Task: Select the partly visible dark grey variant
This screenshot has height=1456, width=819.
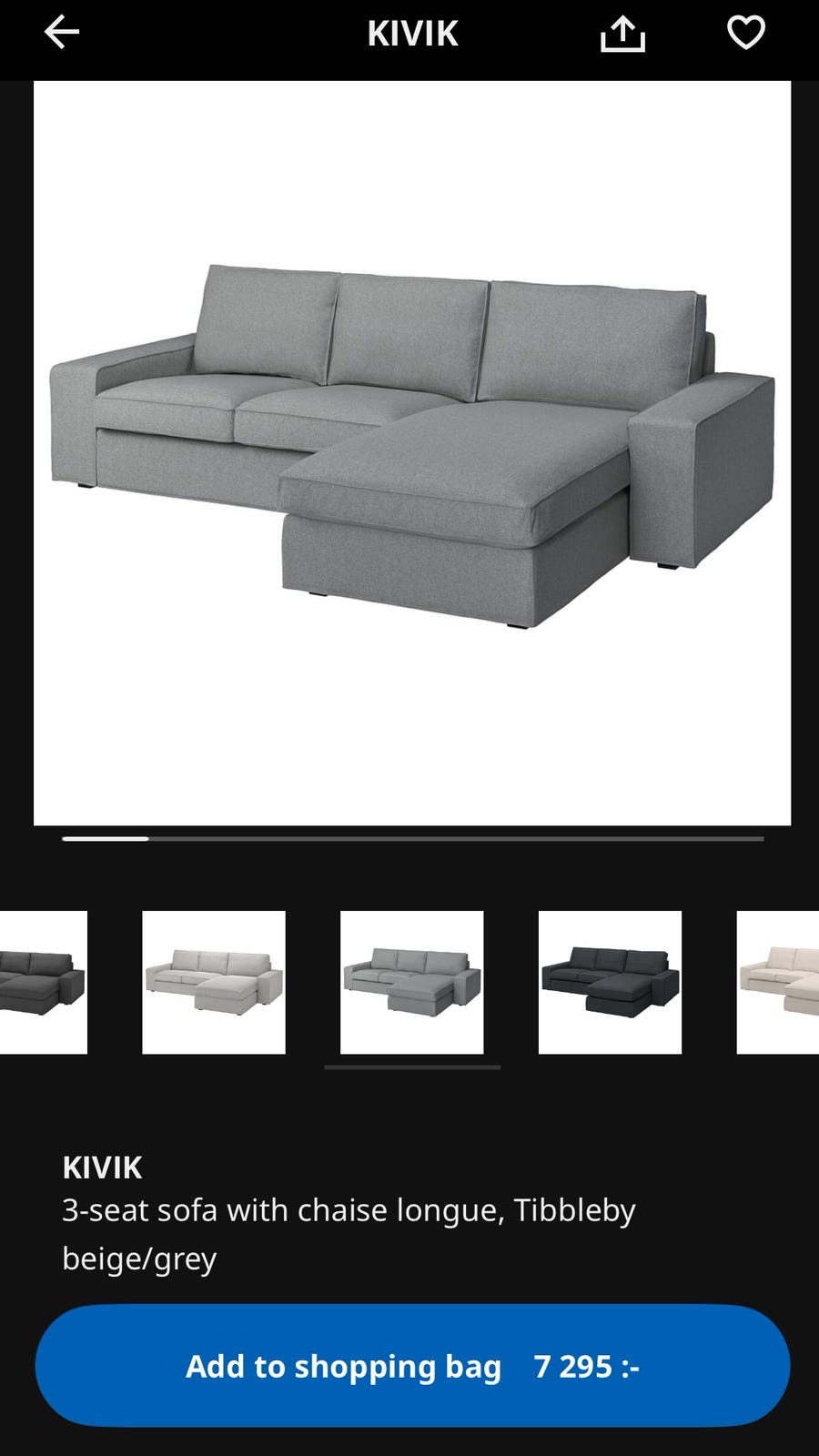Action: point(43,982)
